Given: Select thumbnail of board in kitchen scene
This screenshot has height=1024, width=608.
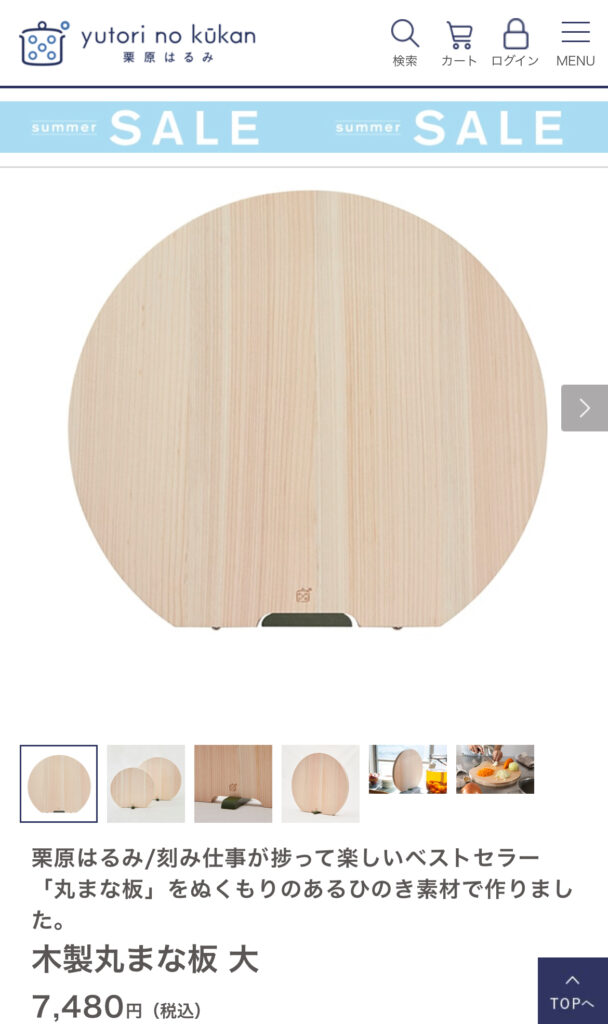Looking at the screenshot, I should (x=407, y=769).
